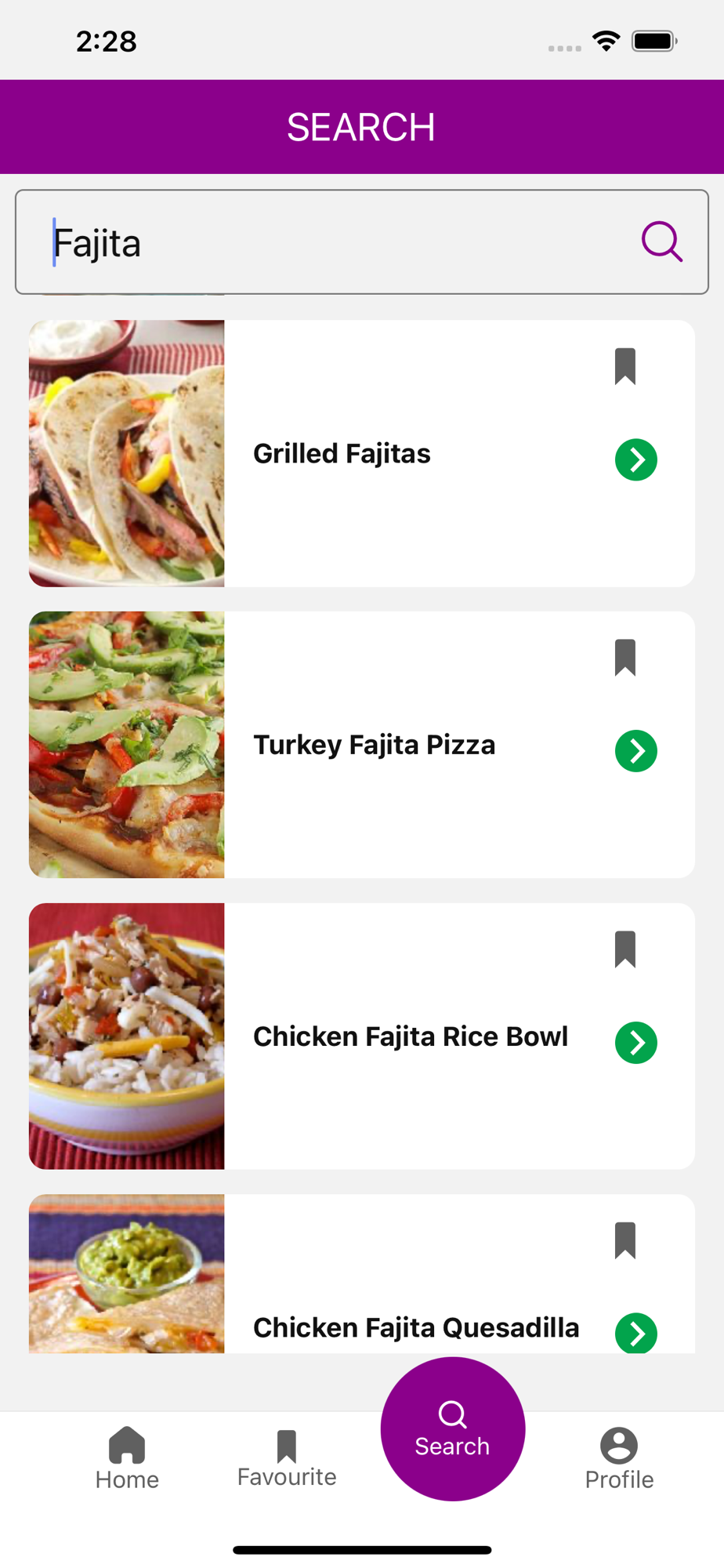View the Chicken Fajita Rice Bowl photo card
The image size is (724, 1568).
tap(127, 1036)
